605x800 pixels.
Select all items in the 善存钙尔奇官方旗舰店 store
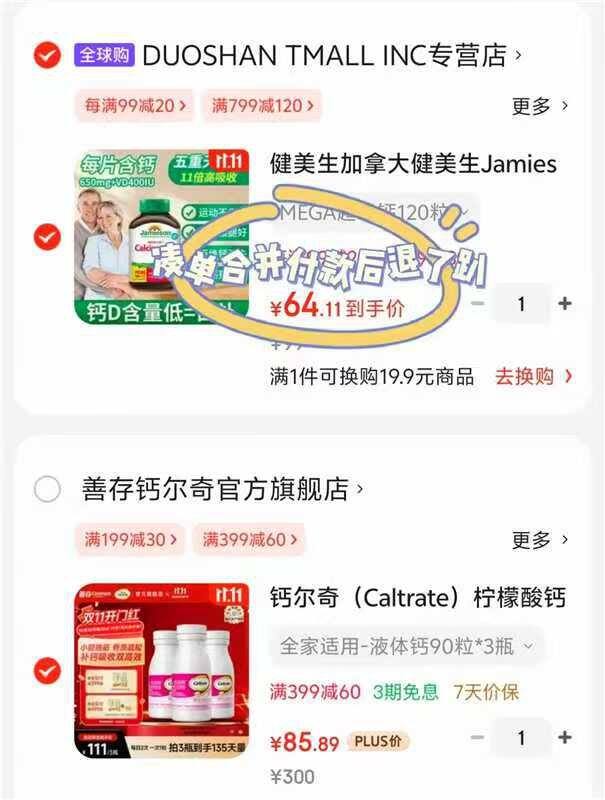pos(47,490)
